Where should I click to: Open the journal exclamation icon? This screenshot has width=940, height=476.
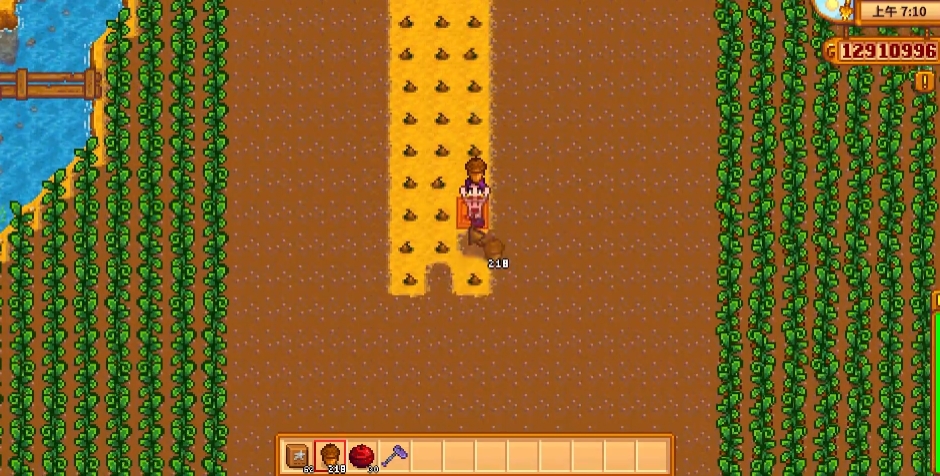pos(923,81)
